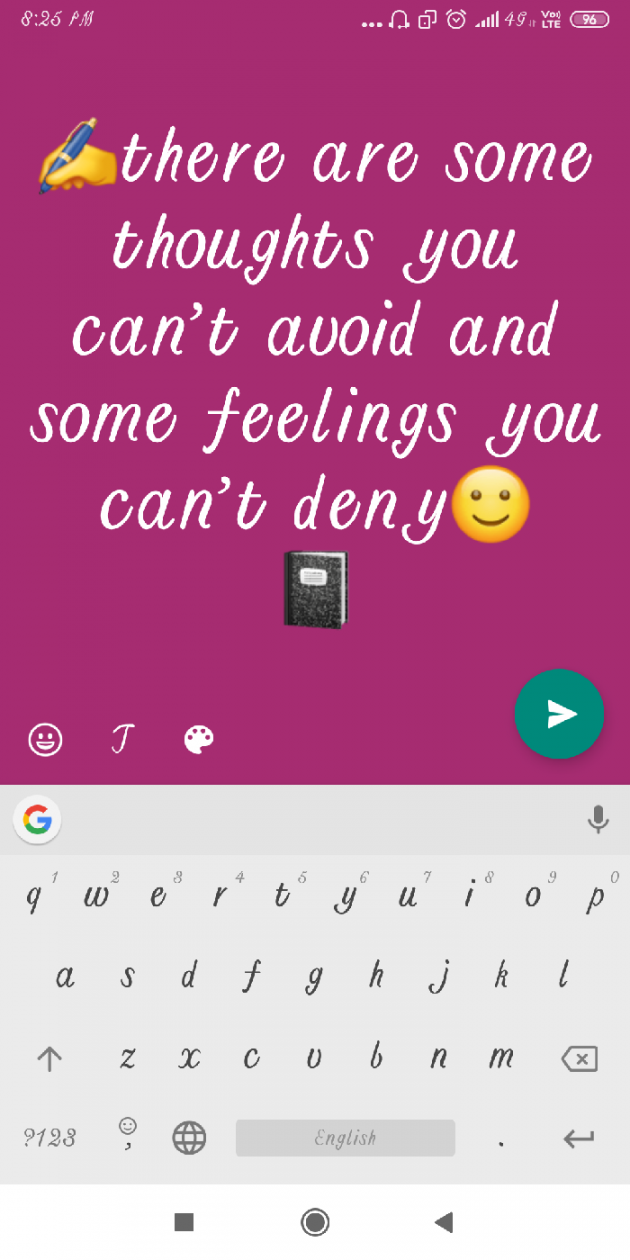Insert a new line with enter key
630x1260 pixels.
(579, 1138)
